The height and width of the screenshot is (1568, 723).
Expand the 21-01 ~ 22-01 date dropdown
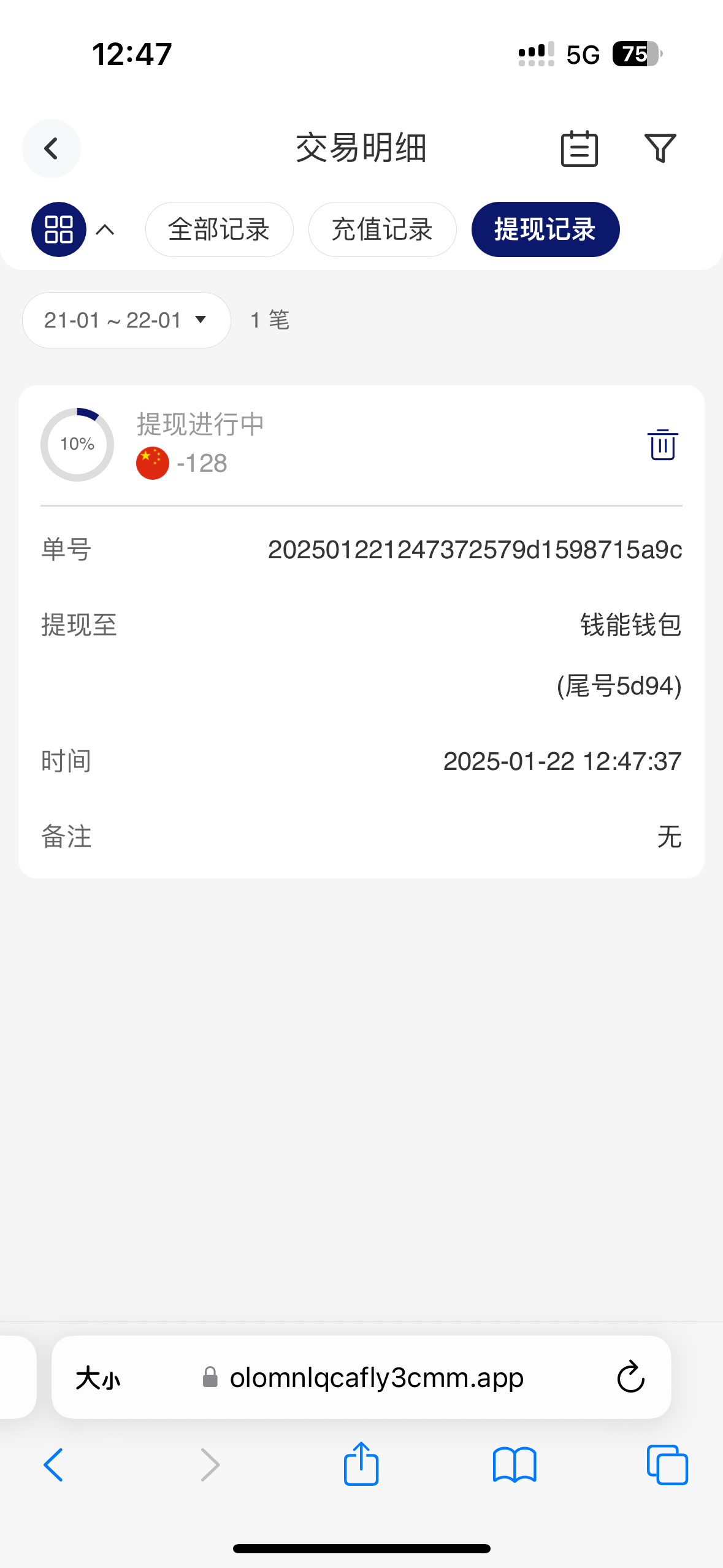126,320
